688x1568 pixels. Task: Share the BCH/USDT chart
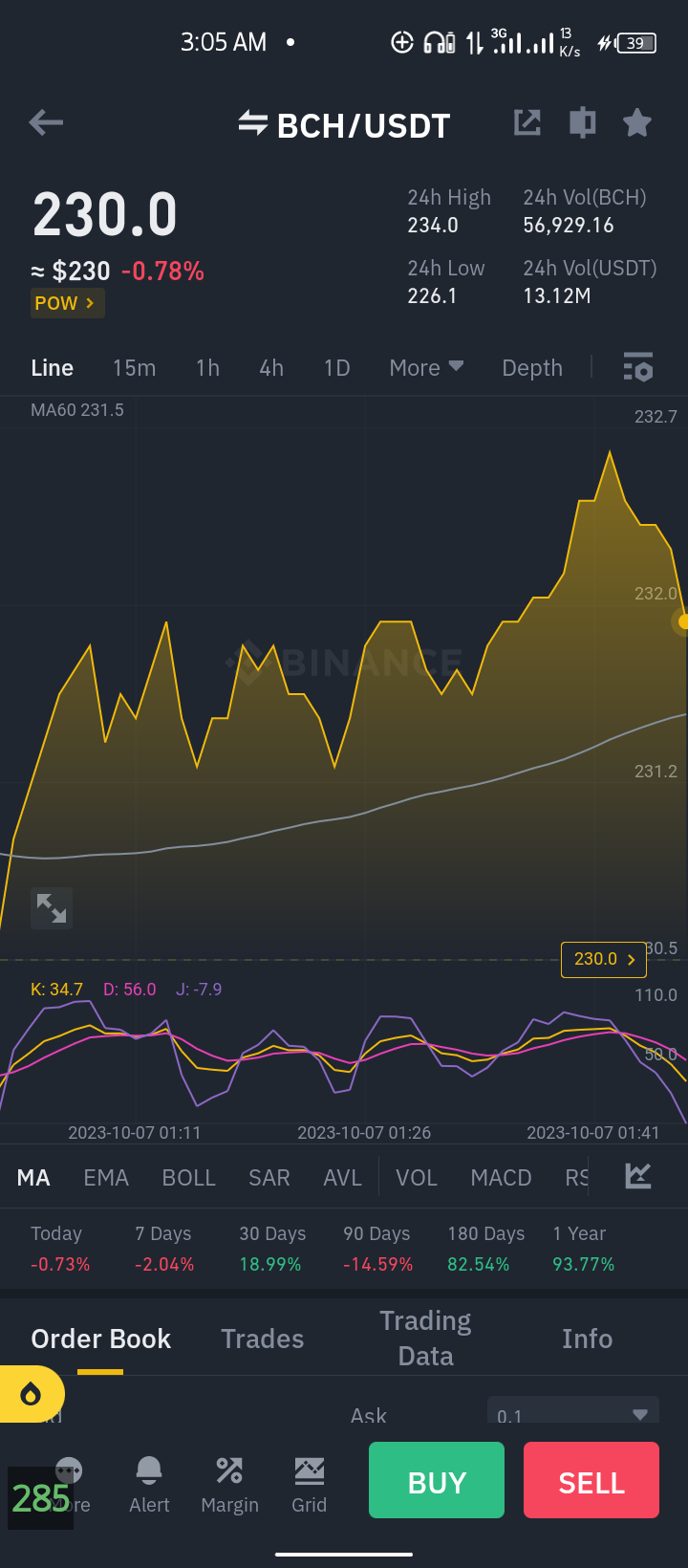click(527, 122)
